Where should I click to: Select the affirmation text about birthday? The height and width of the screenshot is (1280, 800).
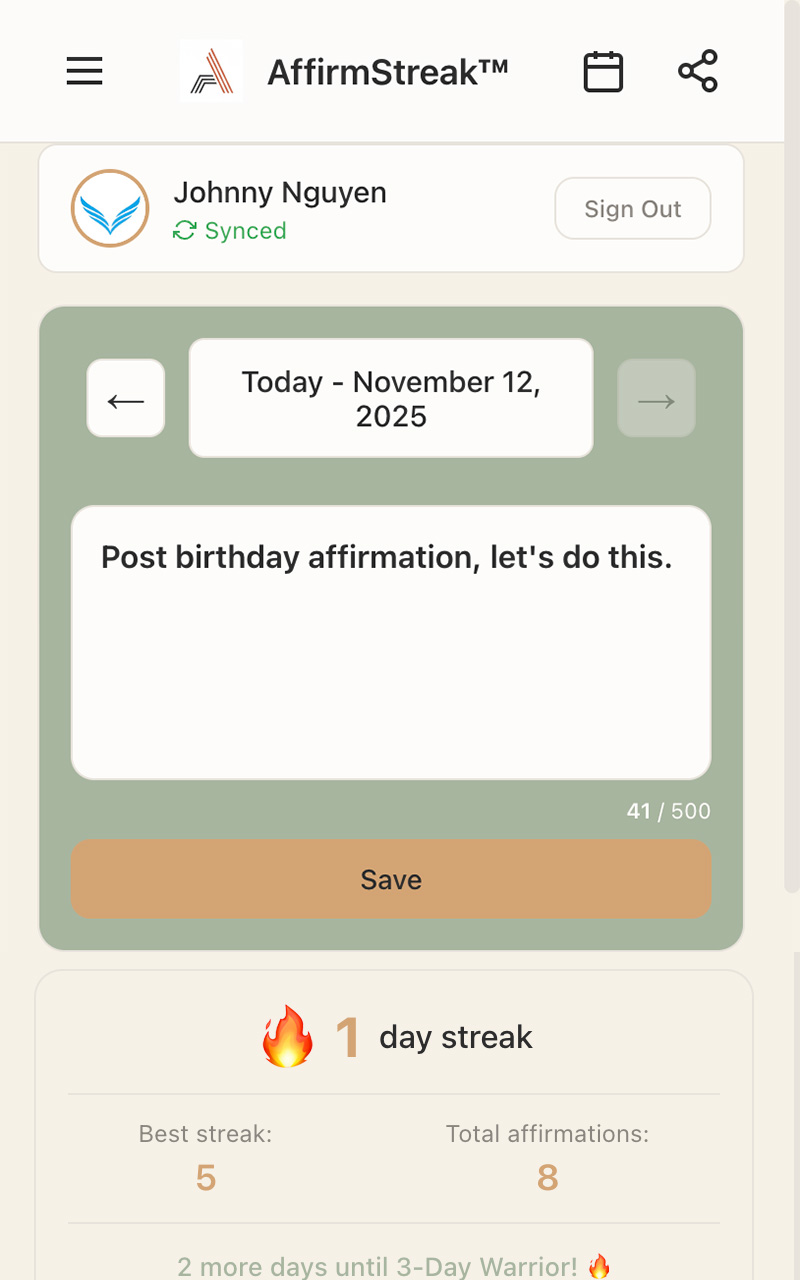pyautogui.click(x=387, y=557)
